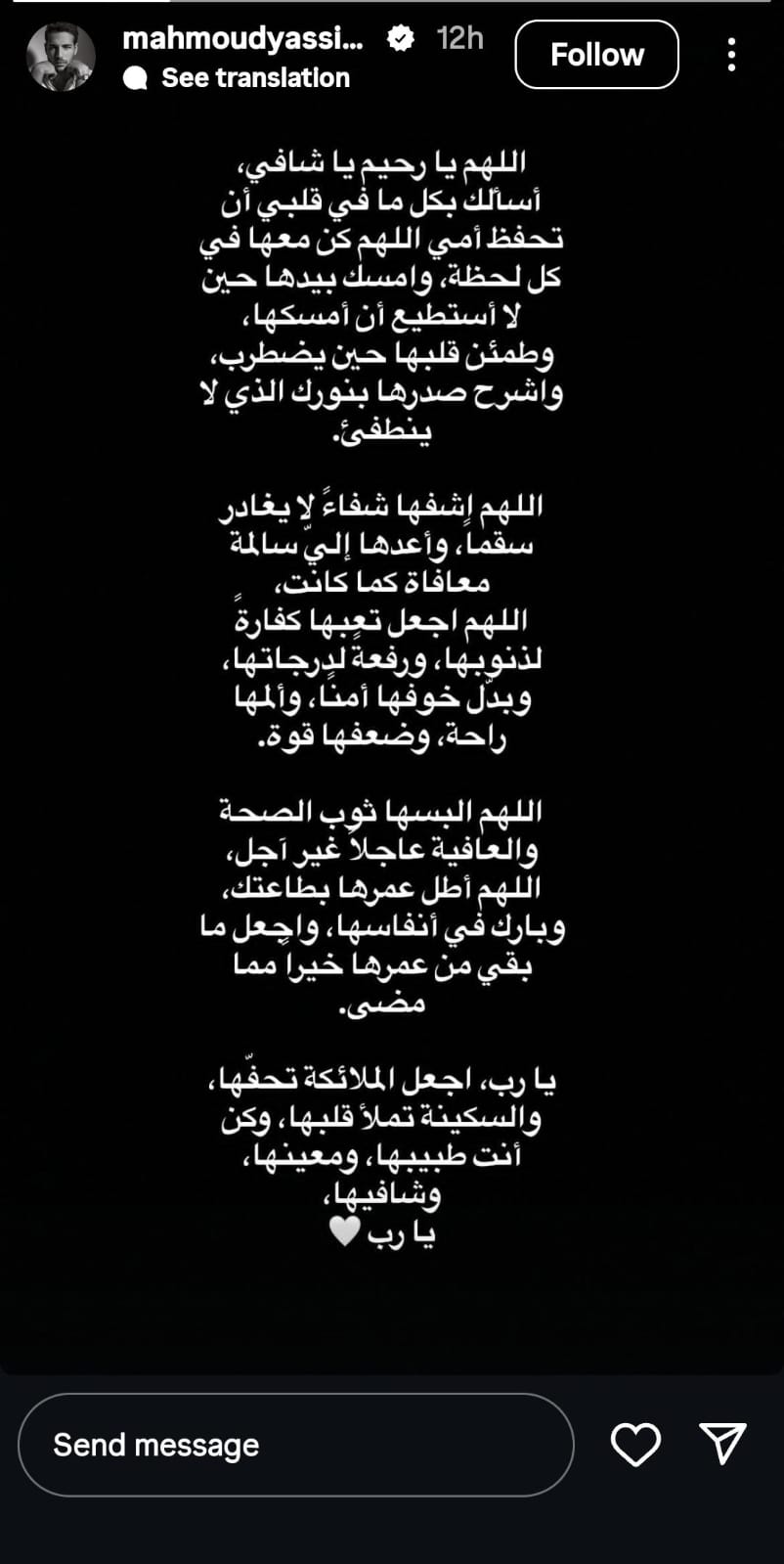The height and width of the screenshot is (1564, 784).
Task: Follow this account
Action: pyautogui.click(x=596, y=55)
